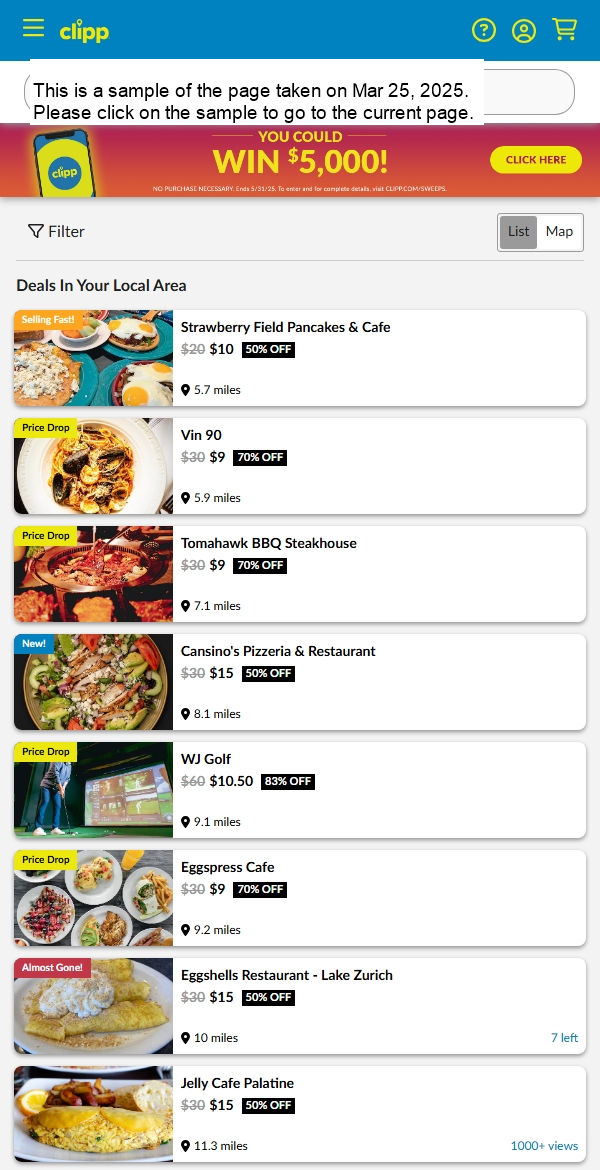Tap the search field under the header
This screenshot has height=1170, width=600.
530,92
